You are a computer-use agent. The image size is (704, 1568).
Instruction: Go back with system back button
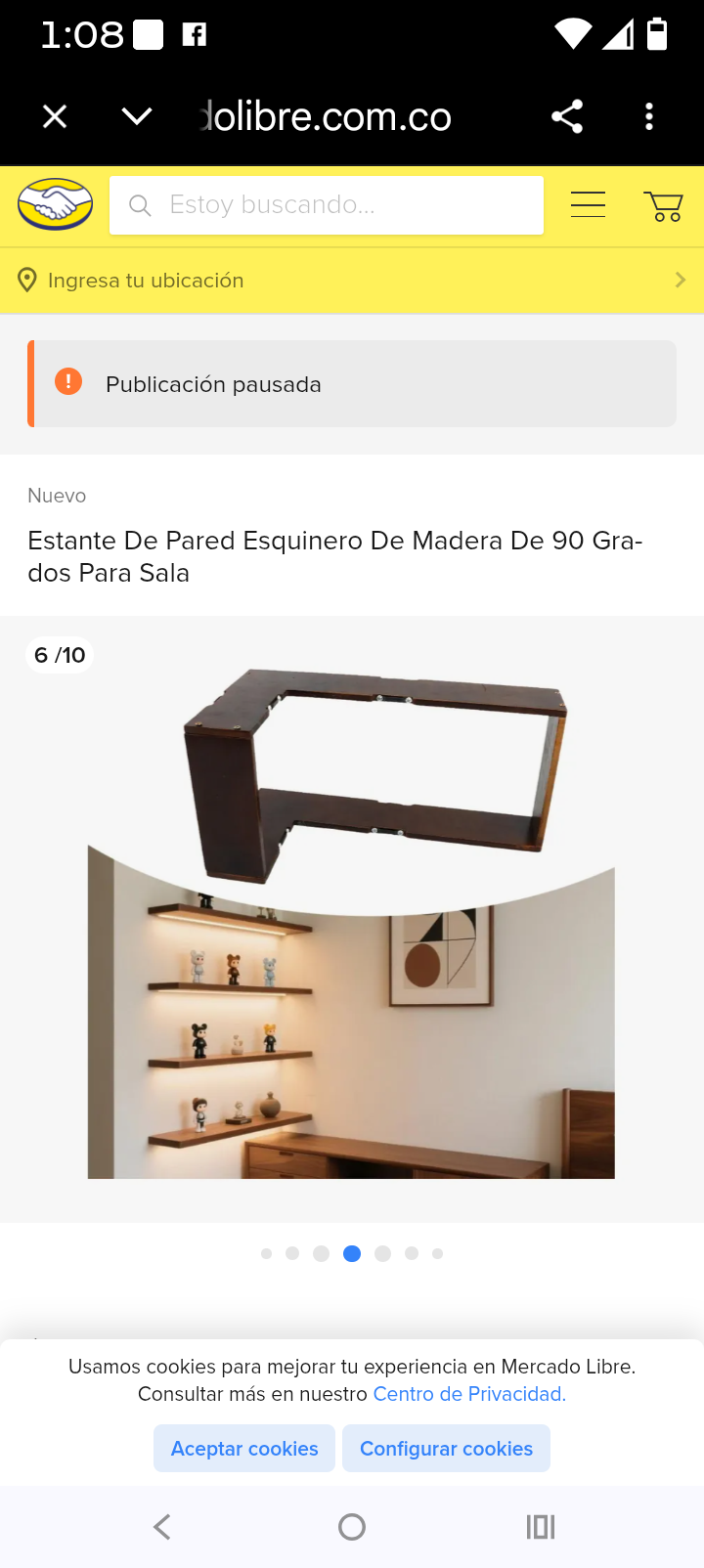point(162,1527)
